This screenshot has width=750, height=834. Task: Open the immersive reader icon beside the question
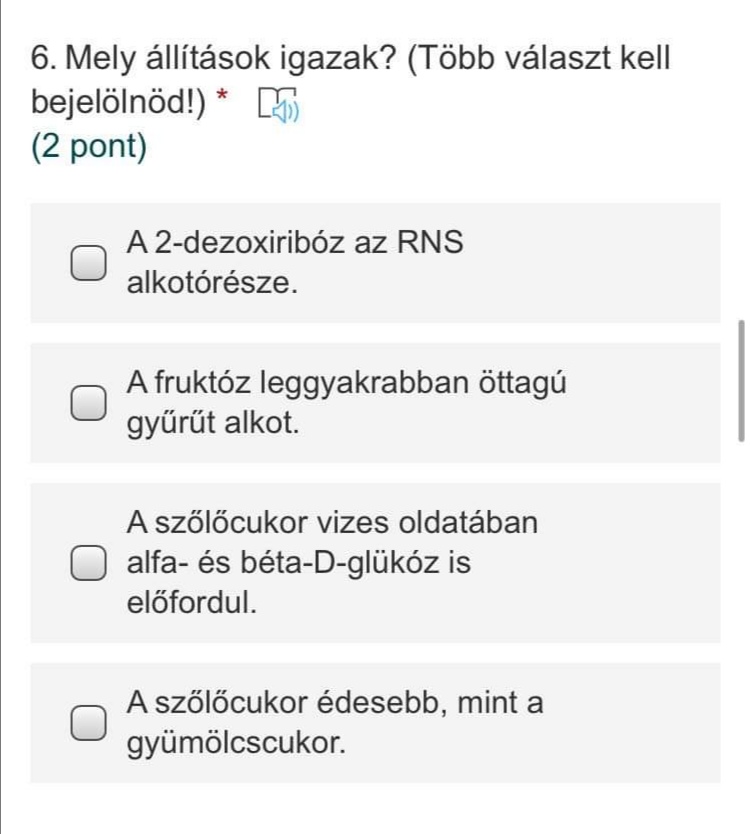point(280,105)
